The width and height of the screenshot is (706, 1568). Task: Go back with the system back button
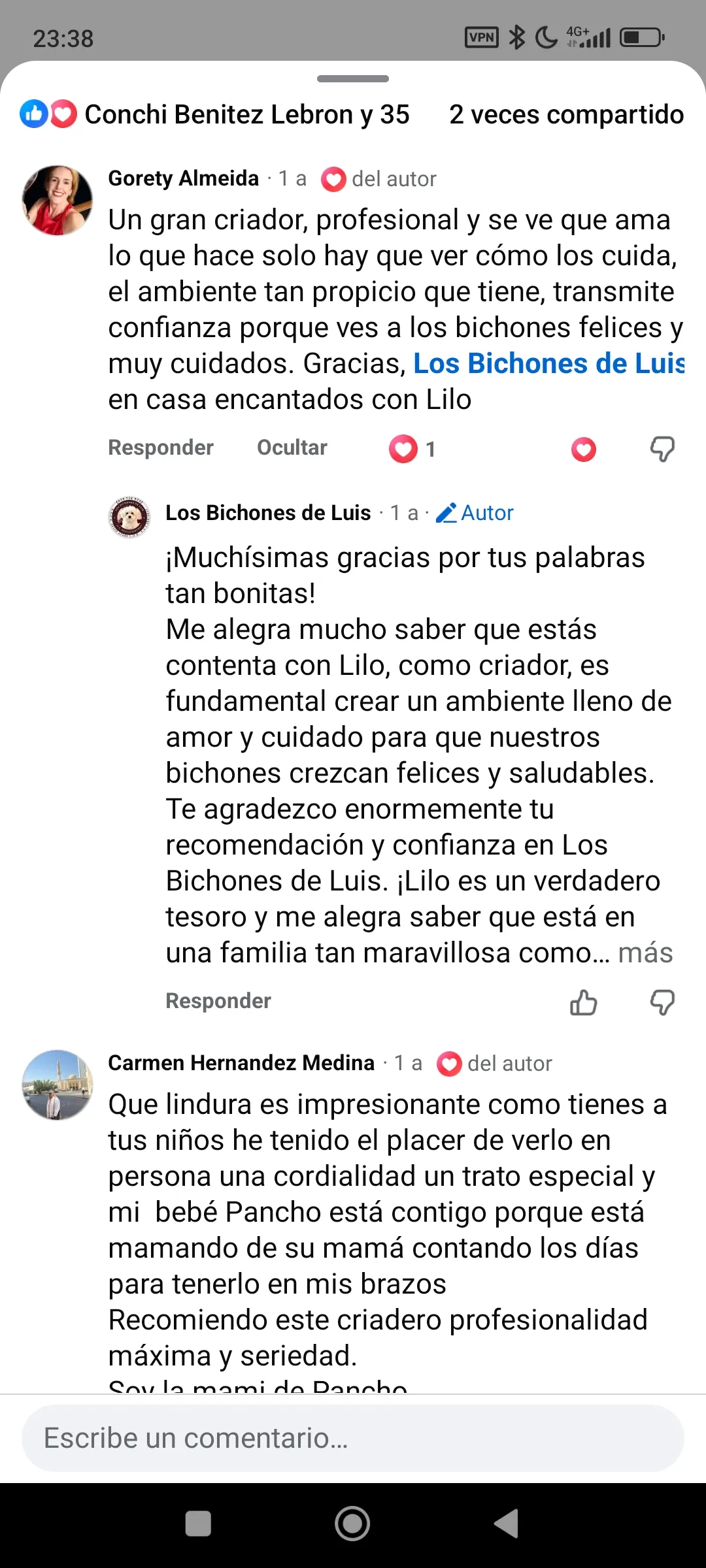point(507,1524)
